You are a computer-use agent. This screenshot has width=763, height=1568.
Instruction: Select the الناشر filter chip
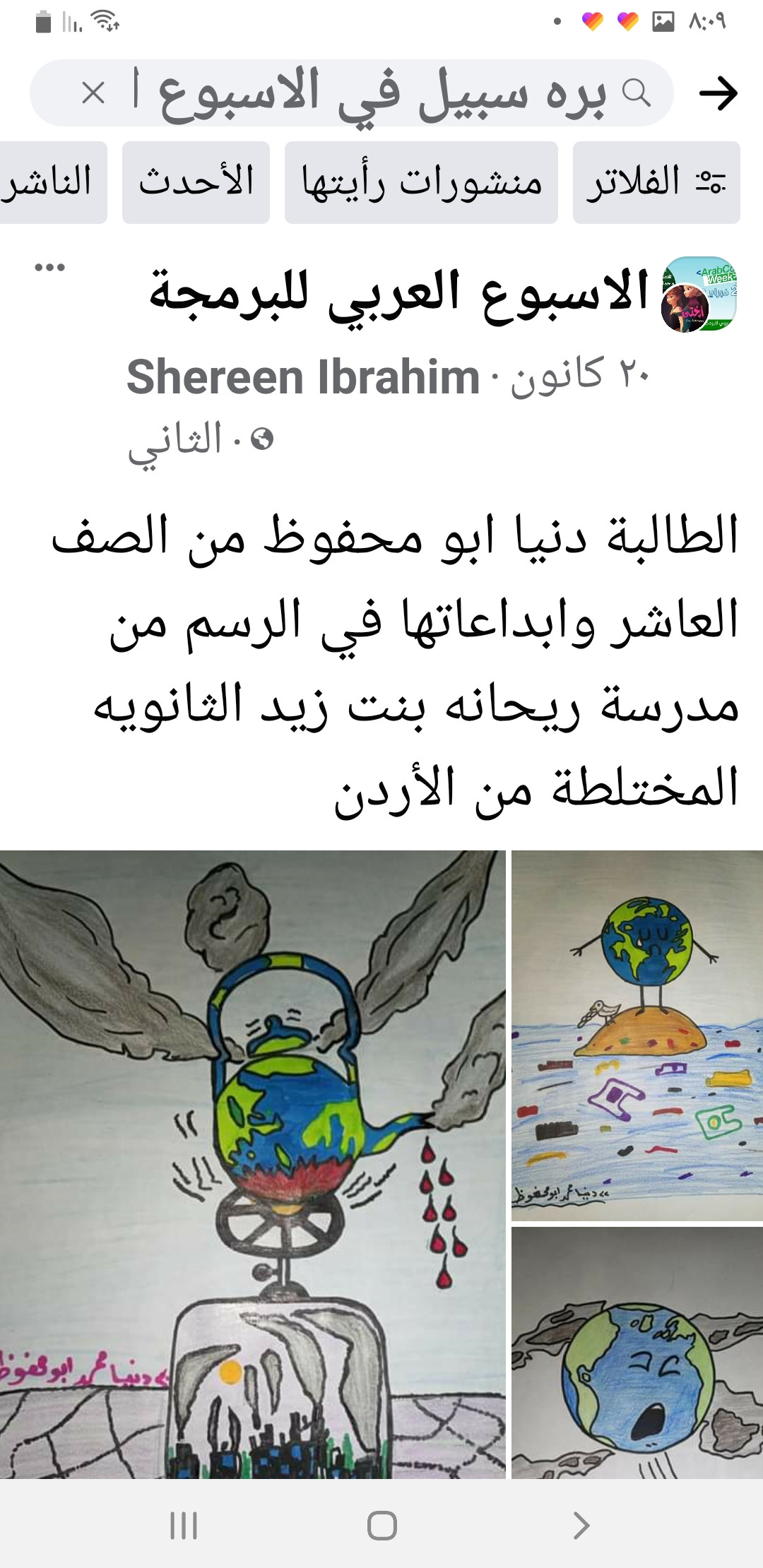(49, 183)
